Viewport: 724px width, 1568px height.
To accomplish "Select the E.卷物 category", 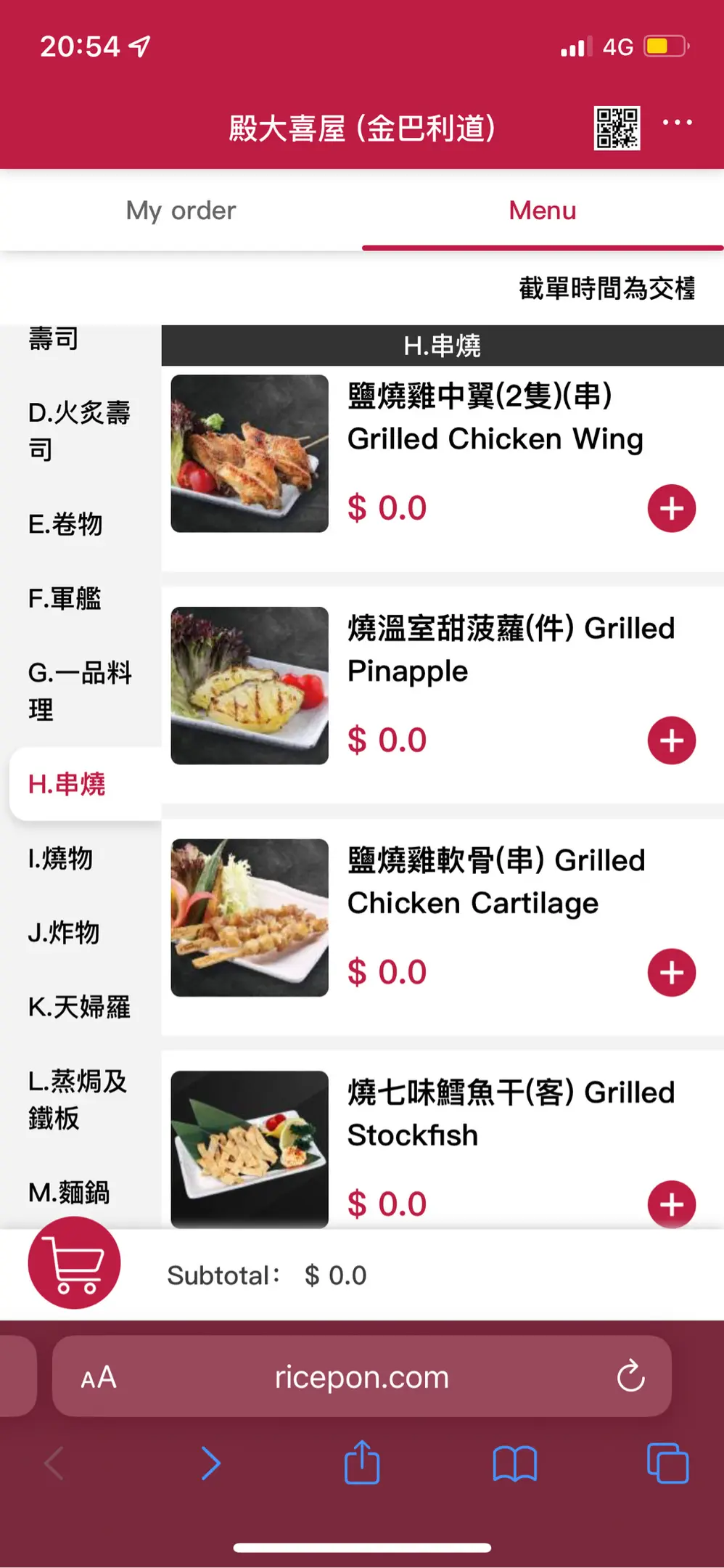I will point(65,524).
